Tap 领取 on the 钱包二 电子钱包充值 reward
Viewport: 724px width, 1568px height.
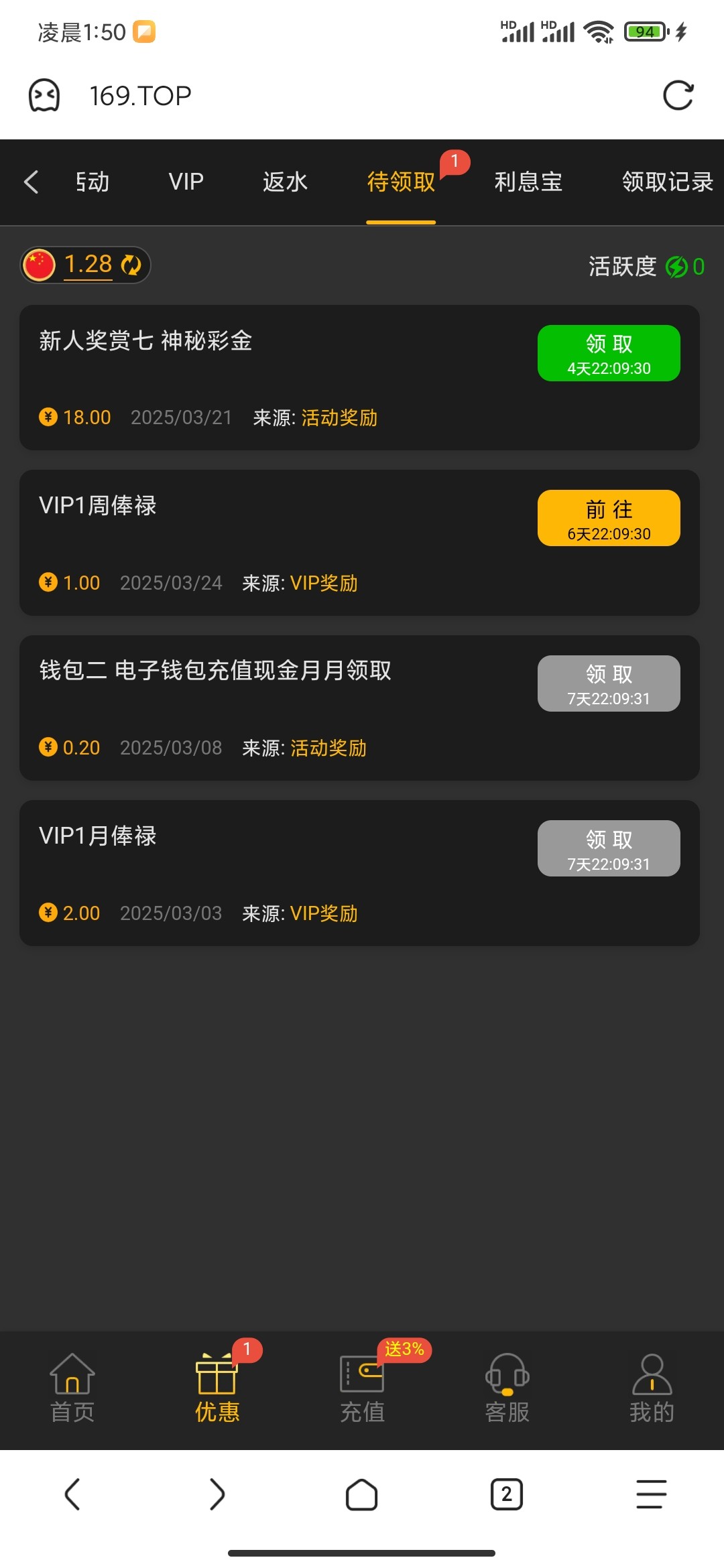coord(609,683)
